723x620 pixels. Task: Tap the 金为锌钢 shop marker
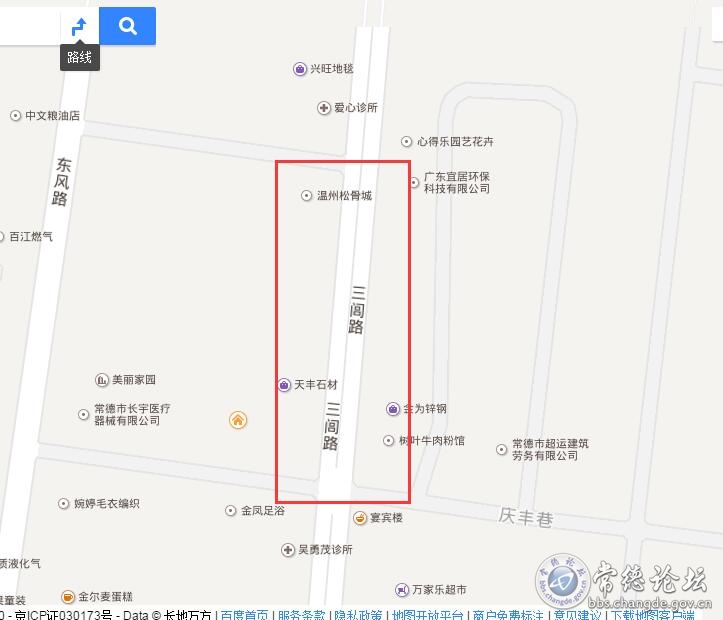point(392,409)
